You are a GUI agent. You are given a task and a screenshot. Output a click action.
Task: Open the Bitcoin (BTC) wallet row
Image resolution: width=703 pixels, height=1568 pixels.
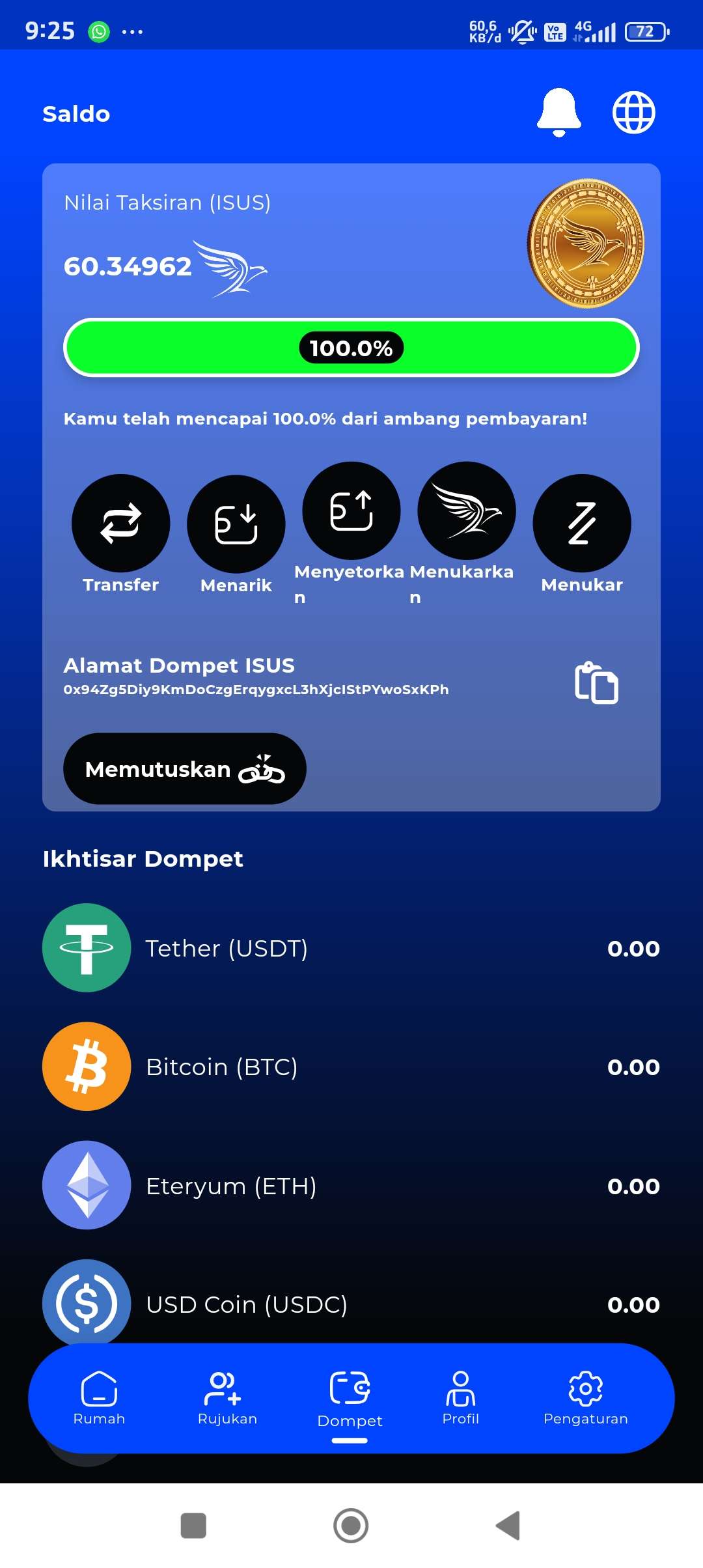[351, 1067]
